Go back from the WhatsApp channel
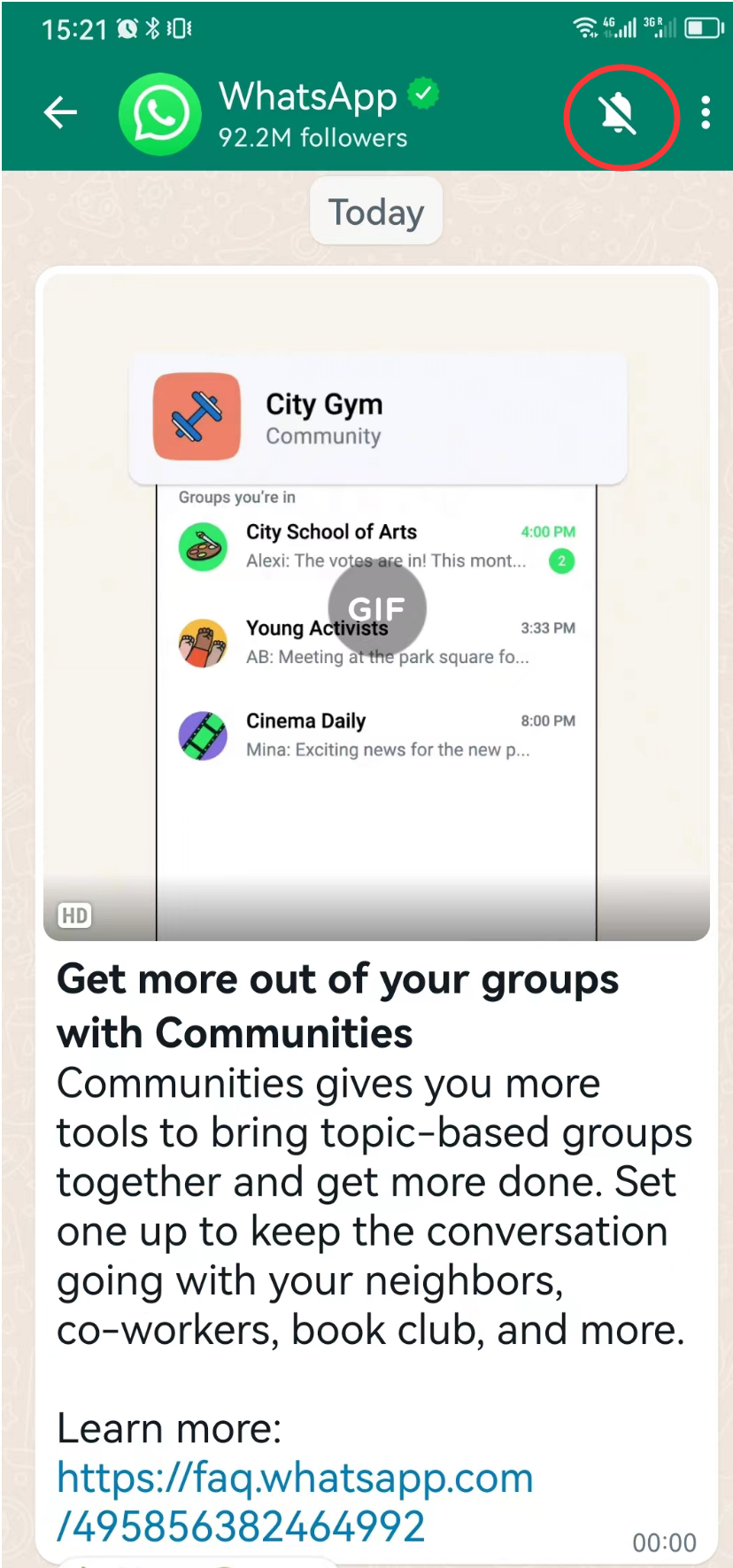The width and height of the screenshot is (733, 1568). click(x=60, y=112)
